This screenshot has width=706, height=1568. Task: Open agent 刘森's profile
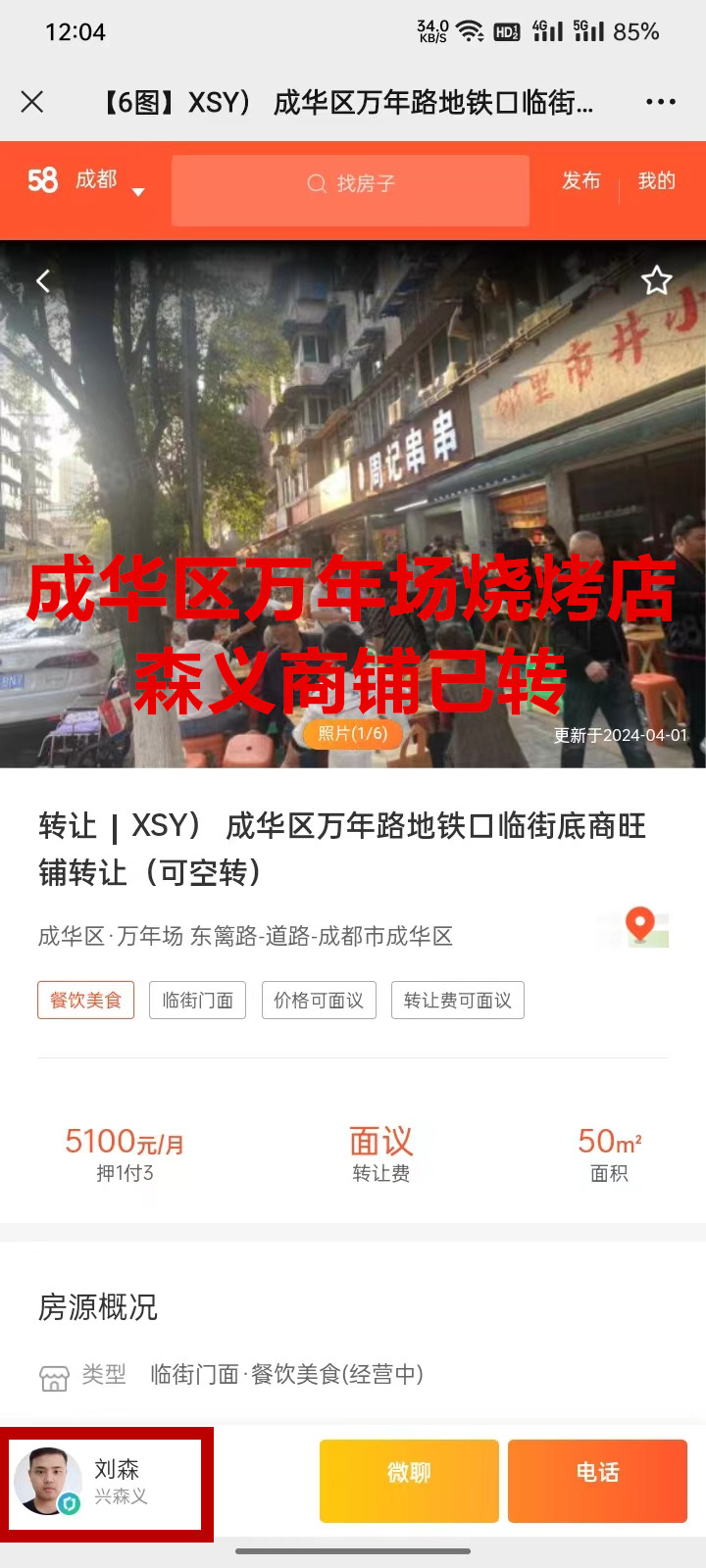tap(105, 1480)
